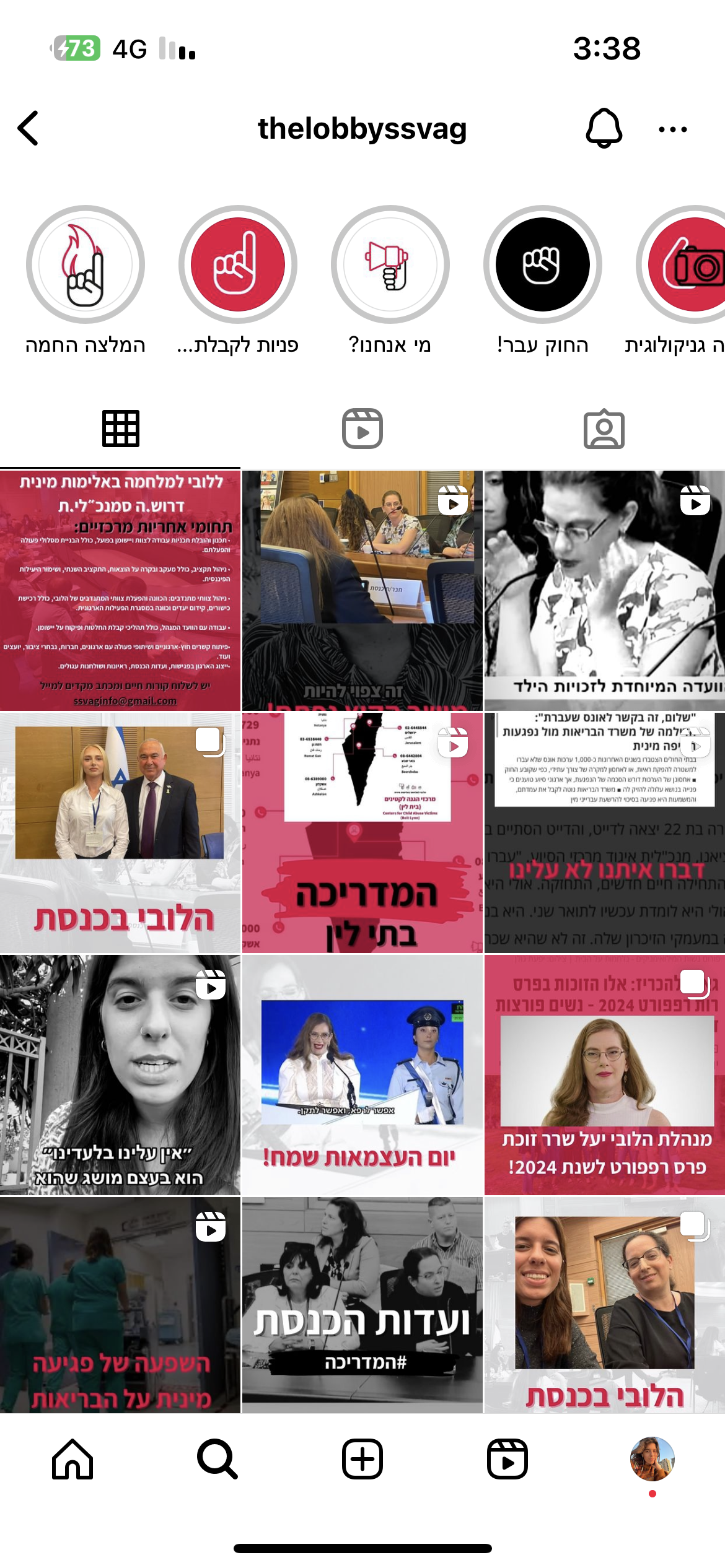Go back from thelobbyssvag profile
Screen dimensions: 725x1568
[x=29, y=128]
